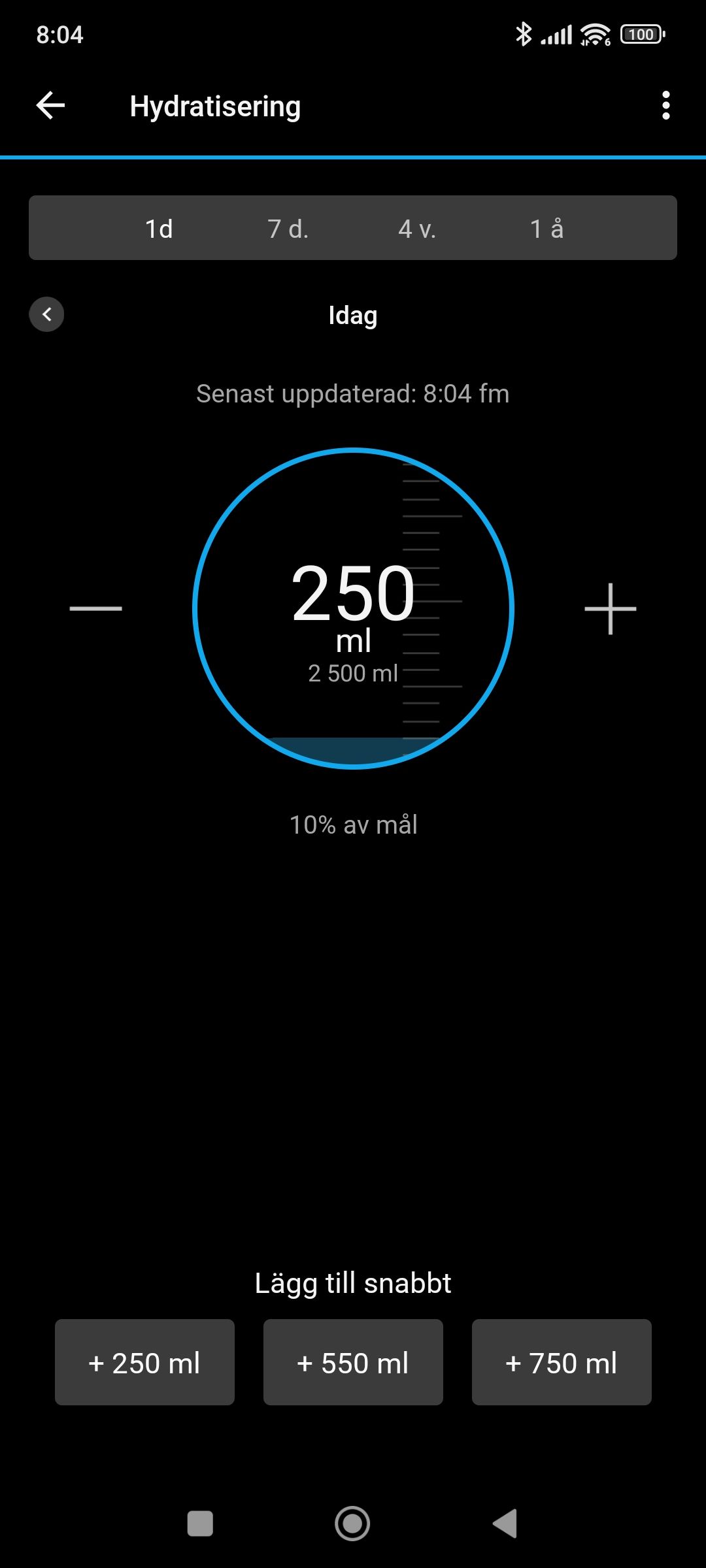The width and height of the screenshot is (706, 1568).
Task: Go to the previous day chevron
Action: coord(46,314)
